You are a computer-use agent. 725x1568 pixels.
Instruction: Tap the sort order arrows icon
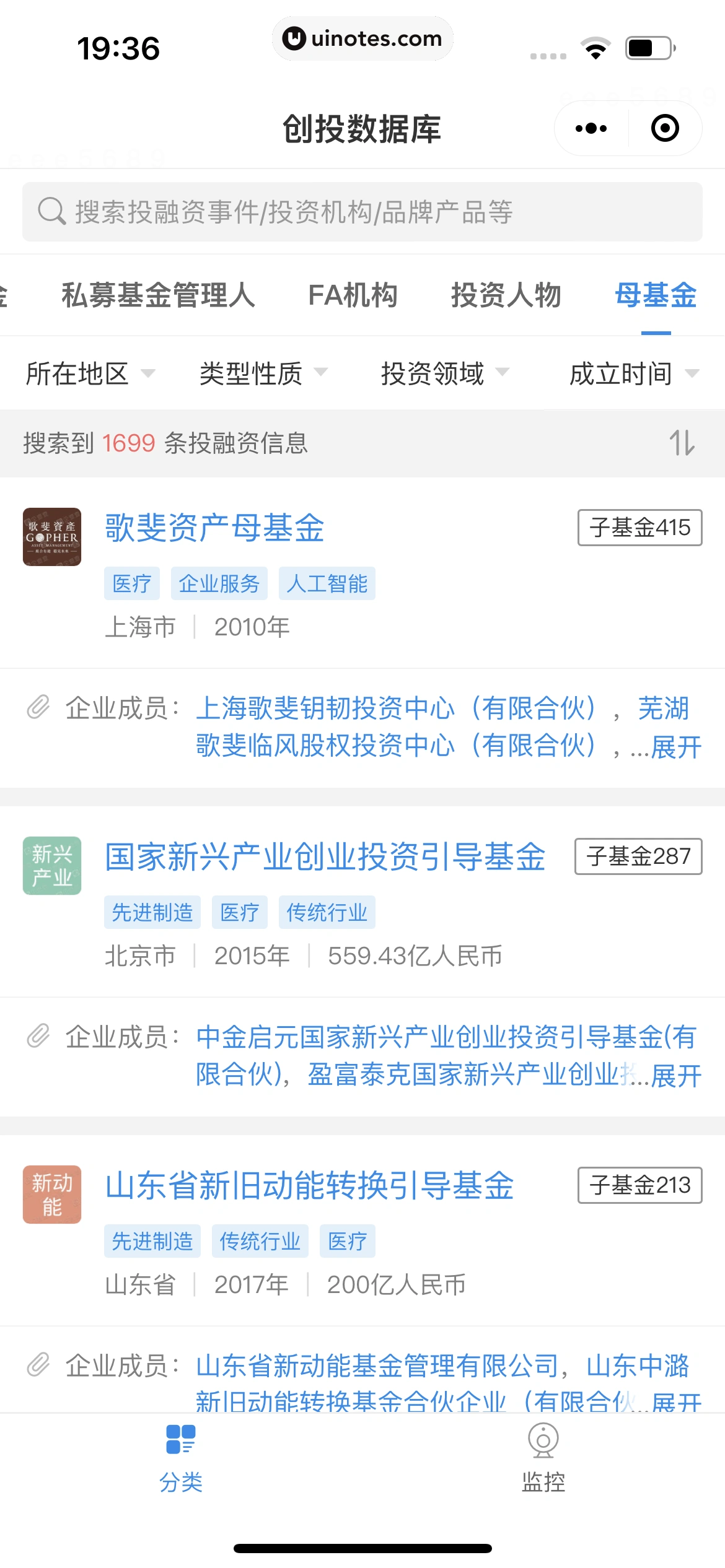(x=682, y=443)
